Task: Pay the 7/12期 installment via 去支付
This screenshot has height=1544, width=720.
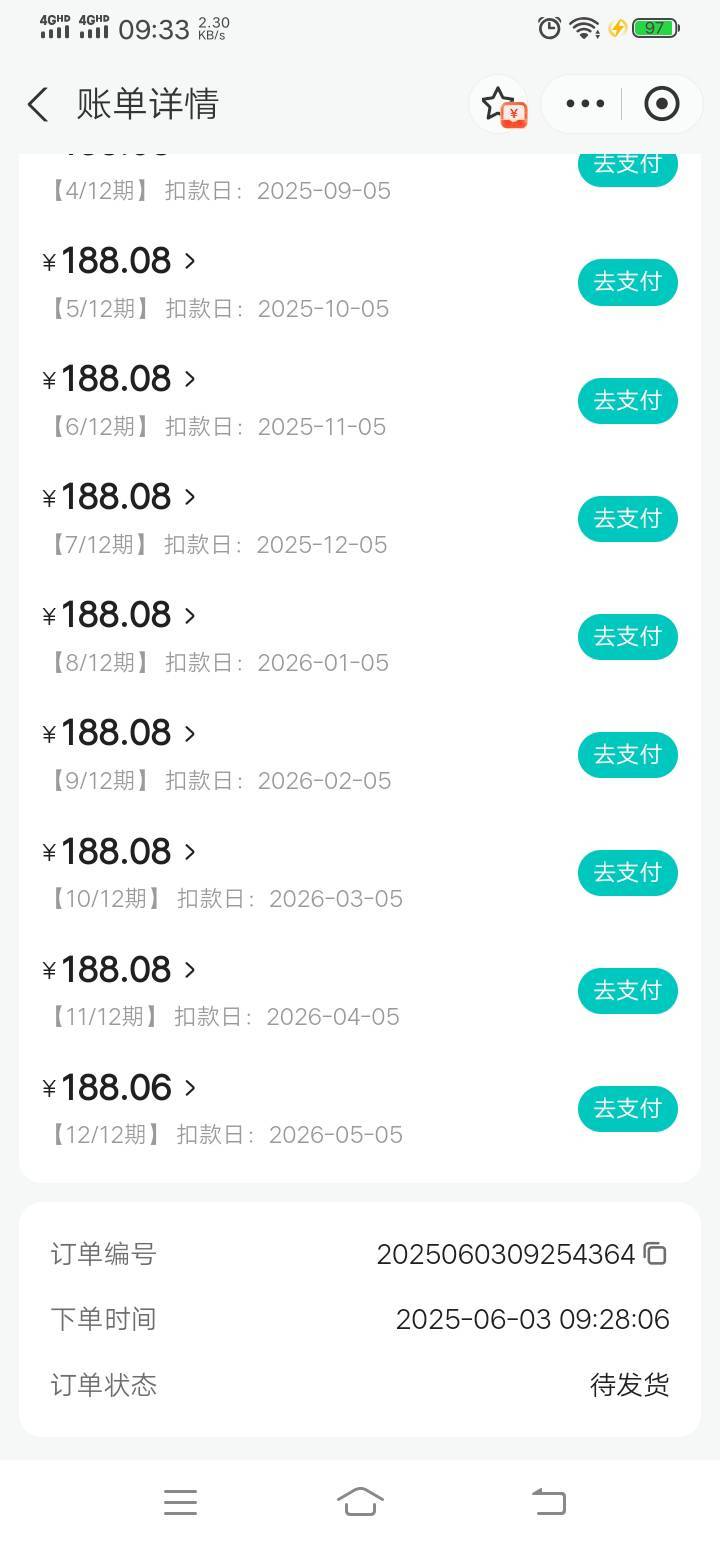Action: (628, 518)
